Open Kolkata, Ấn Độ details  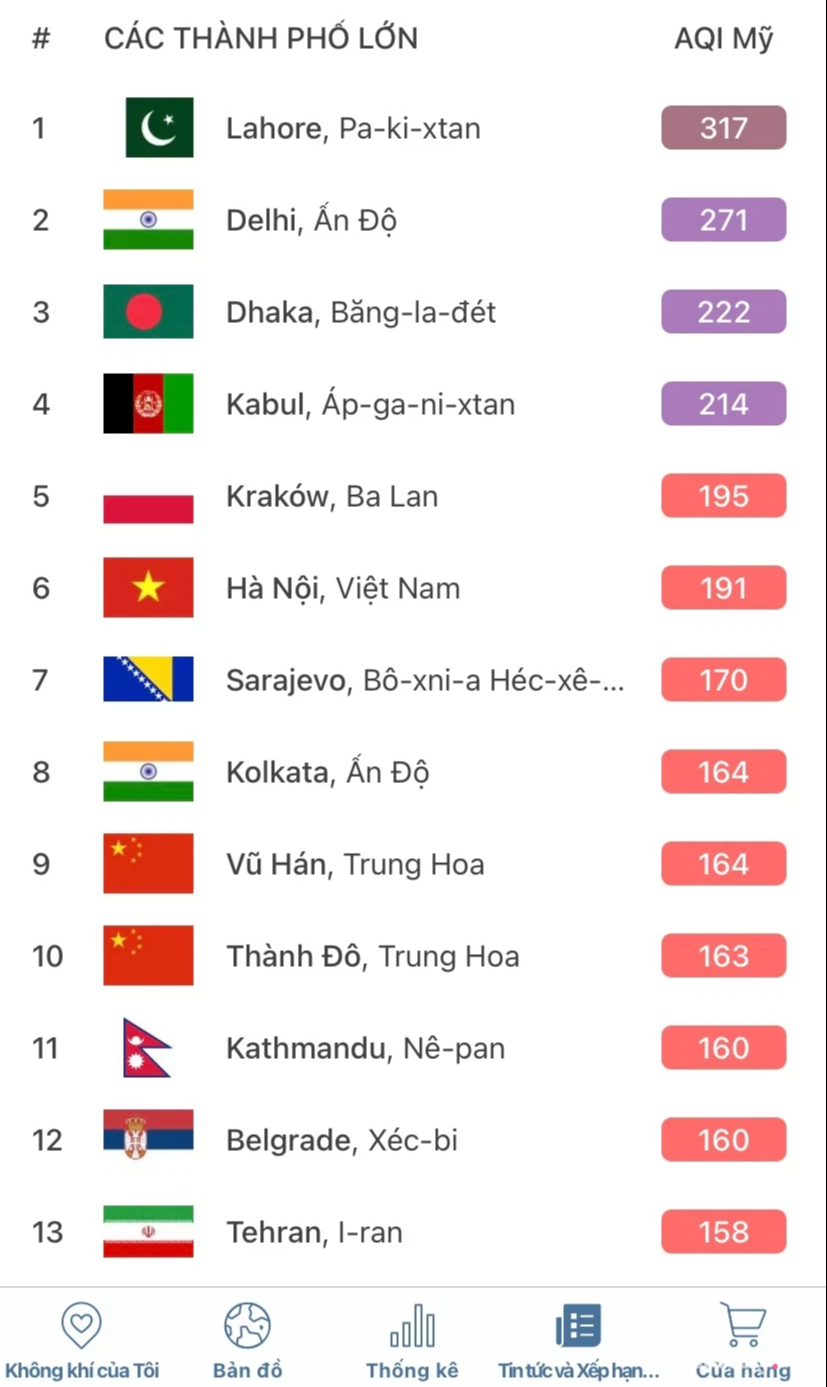click(x=328, y=772)
